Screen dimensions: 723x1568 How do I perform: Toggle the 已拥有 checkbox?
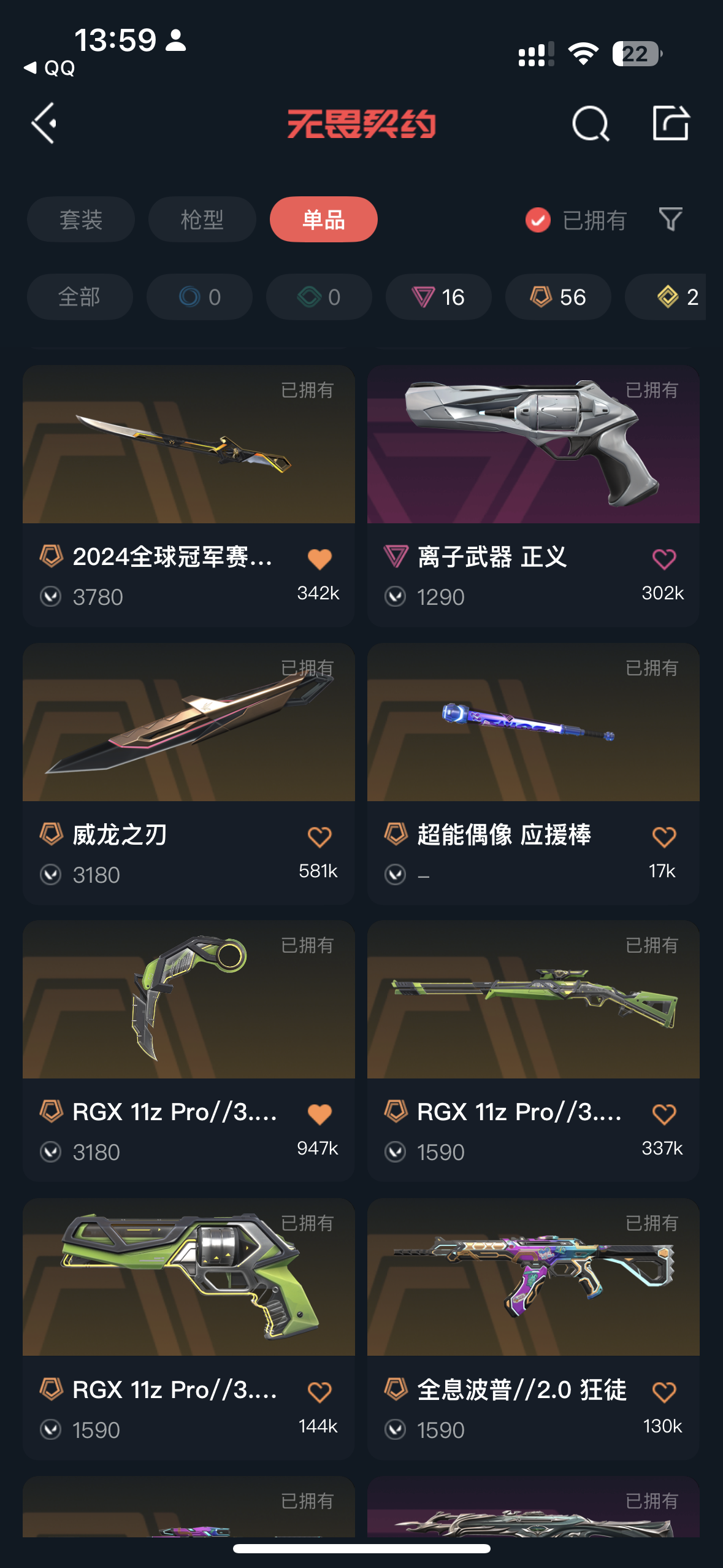(538, 220)
